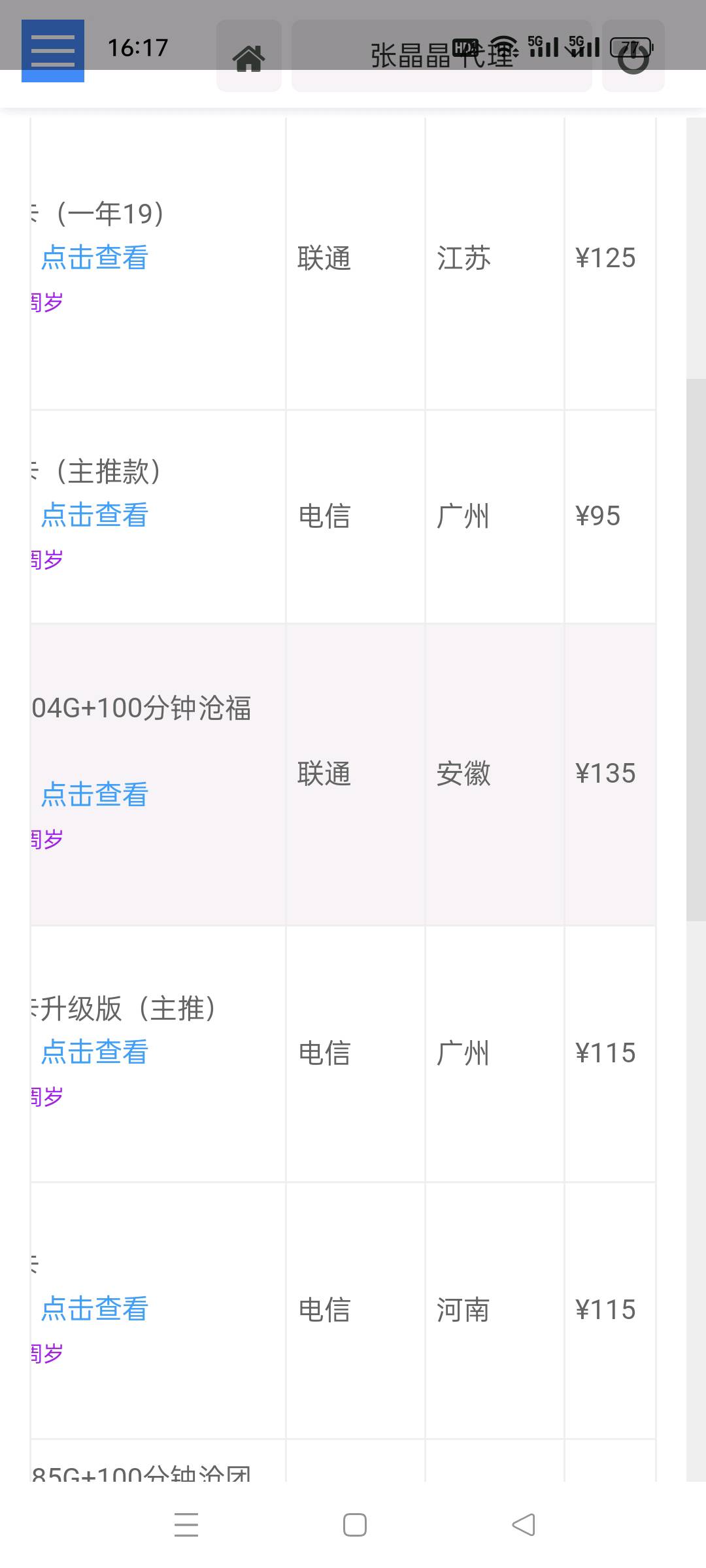Open the recent apps view

(x=186, y=1525)
